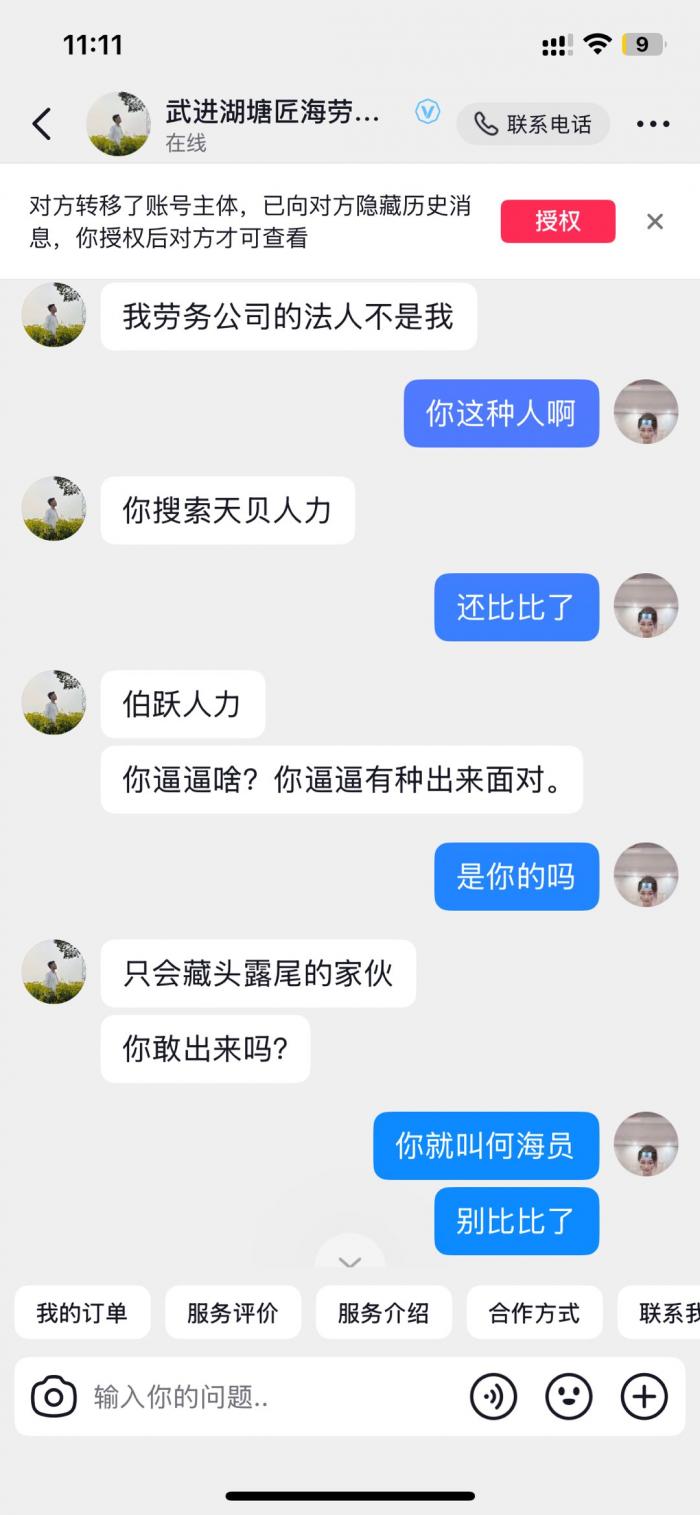The width and height of the screenshot is (700, 1515).
Task: Select the 我的订单 quick chip
Action: point(82,1313)
